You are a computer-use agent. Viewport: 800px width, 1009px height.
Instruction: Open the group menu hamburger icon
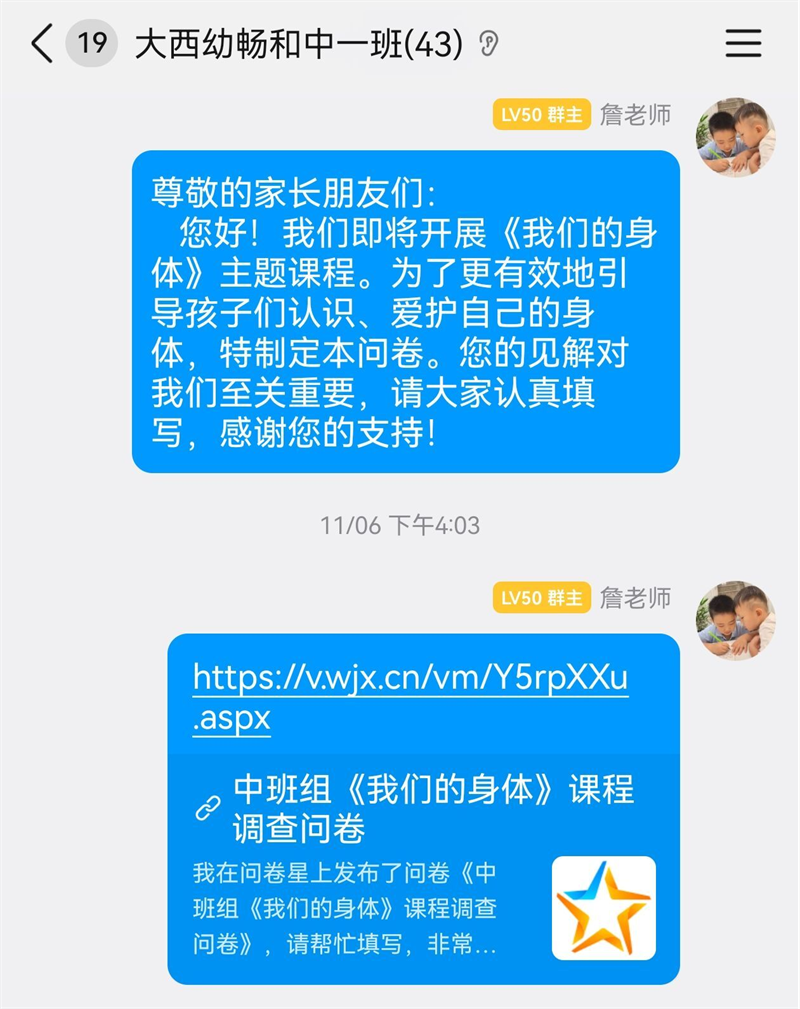point(743,44)
